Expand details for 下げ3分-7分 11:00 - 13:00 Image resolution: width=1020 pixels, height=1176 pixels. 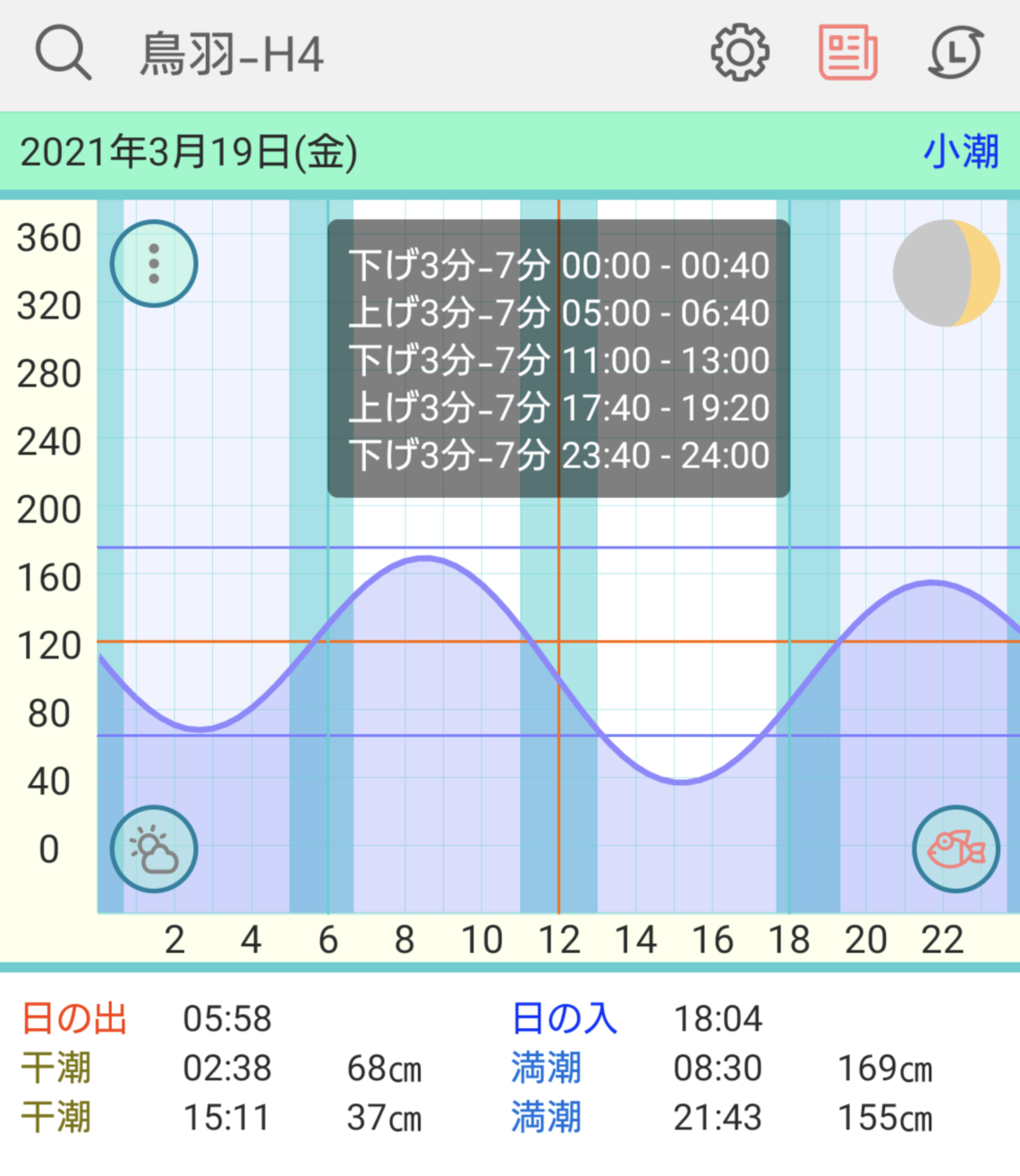click(557, 361)
